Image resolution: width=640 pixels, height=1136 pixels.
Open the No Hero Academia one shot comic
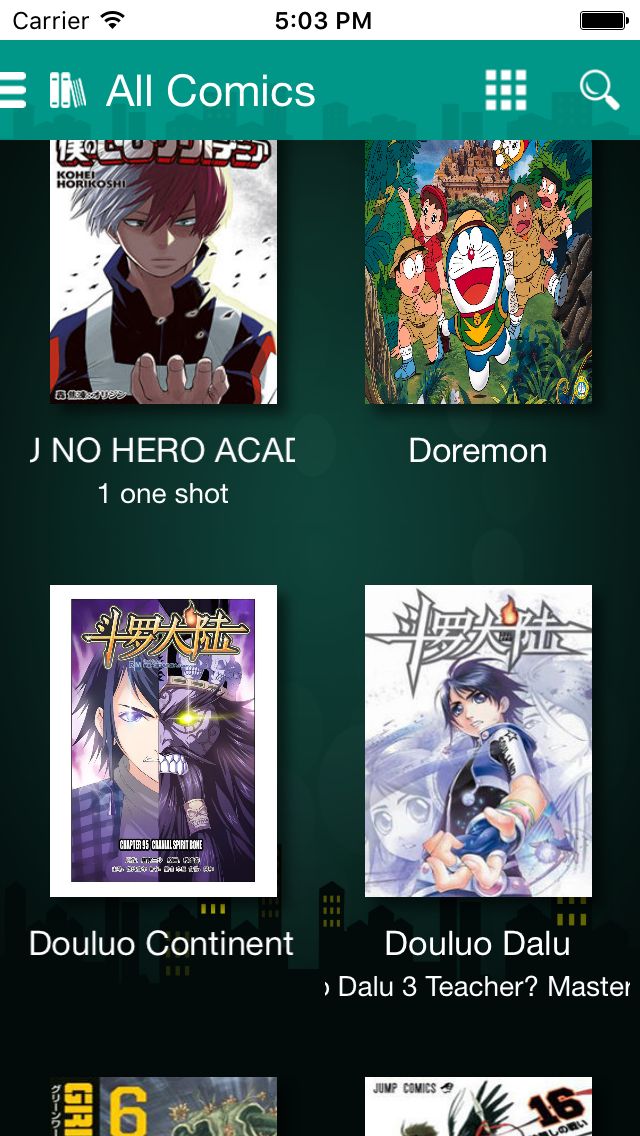[x=163, y=272]
